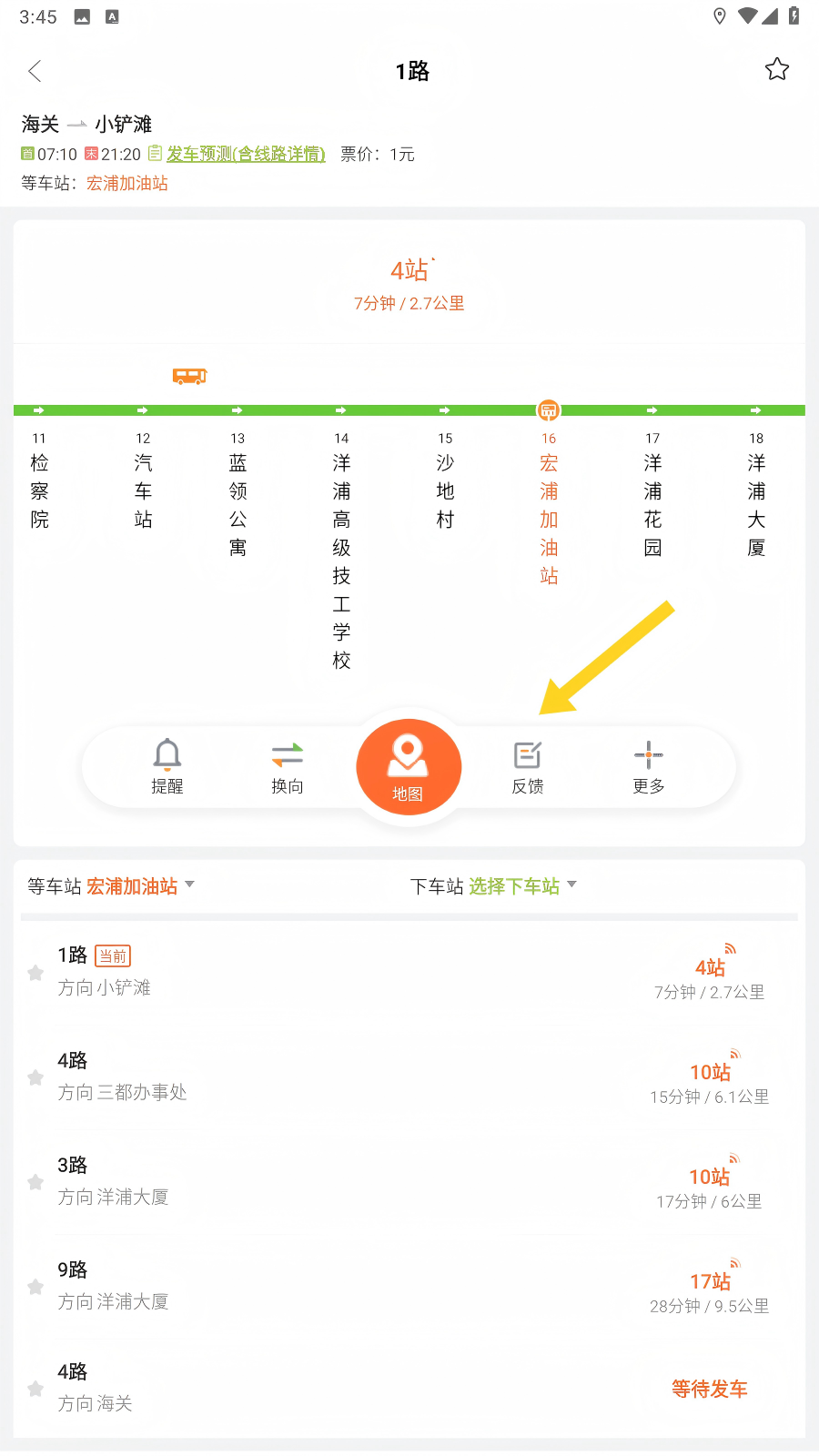Open the 反馈 feedback option
Screen dimensions: 819x1456
tap(528, 766)
